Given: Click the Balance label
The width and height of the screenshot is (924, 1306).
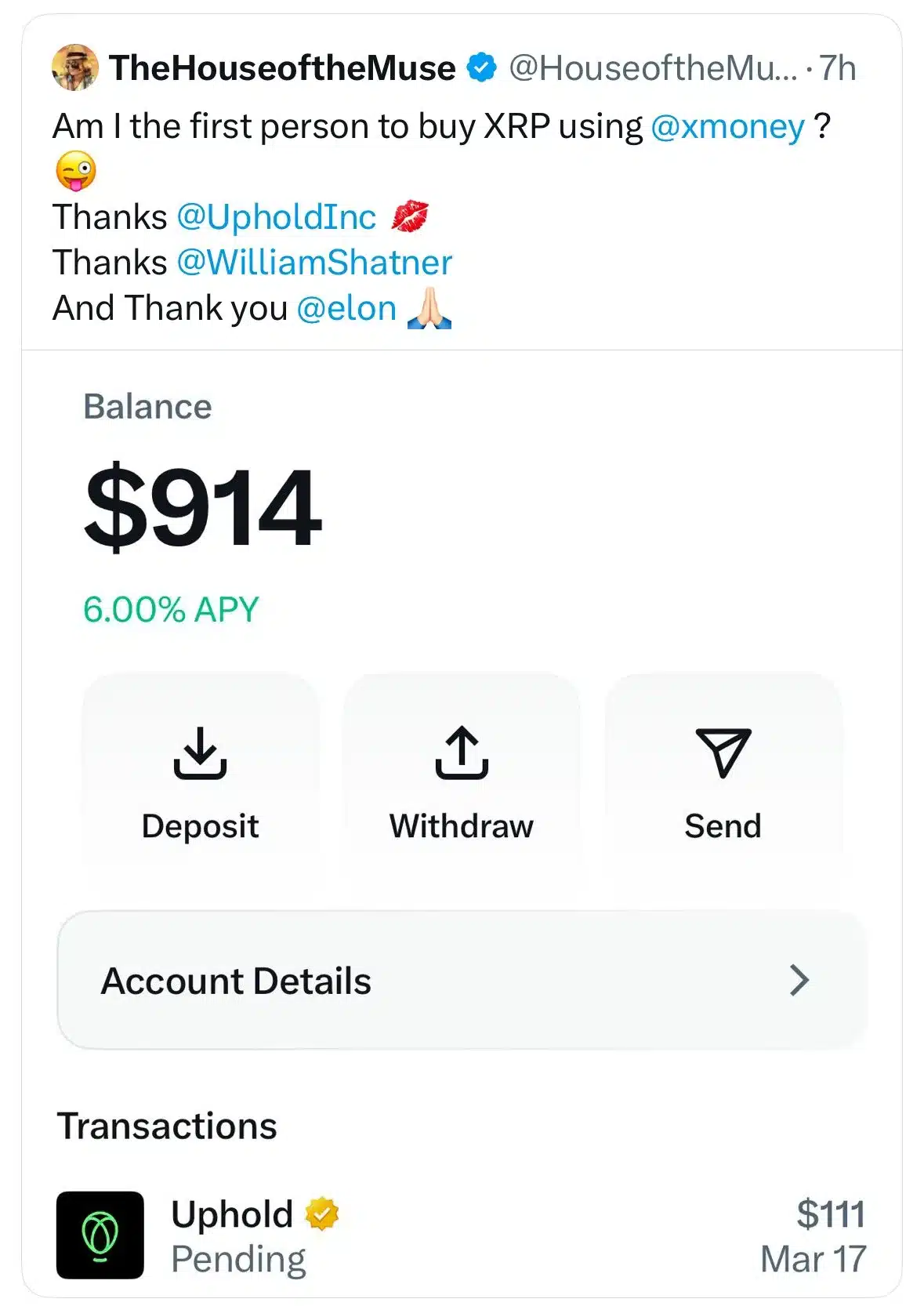Looking at the screenshot, I should pos(147,406).
